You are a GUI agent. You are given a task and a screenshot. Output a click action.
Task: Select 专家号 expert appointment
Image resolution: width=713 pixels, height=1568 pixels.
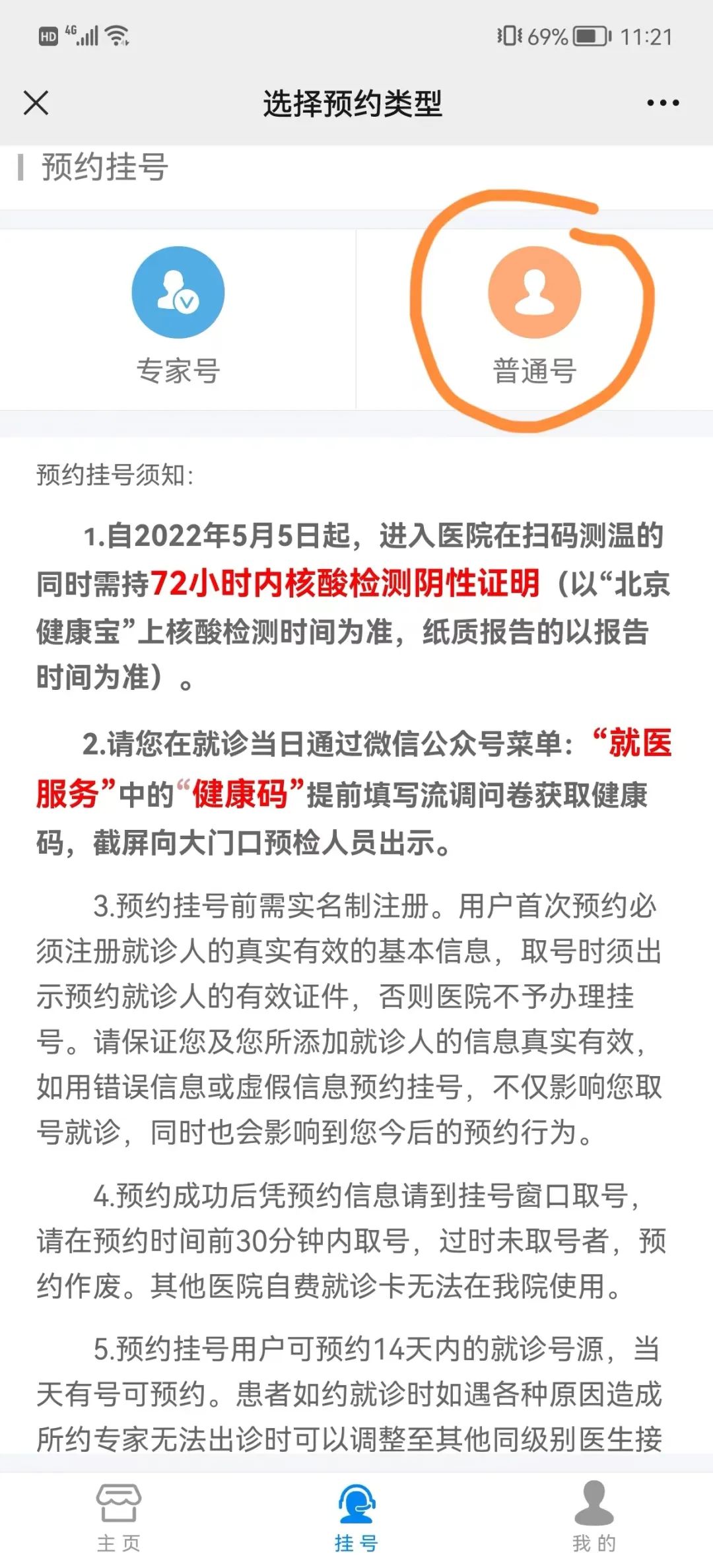click(x=178, y=317)
